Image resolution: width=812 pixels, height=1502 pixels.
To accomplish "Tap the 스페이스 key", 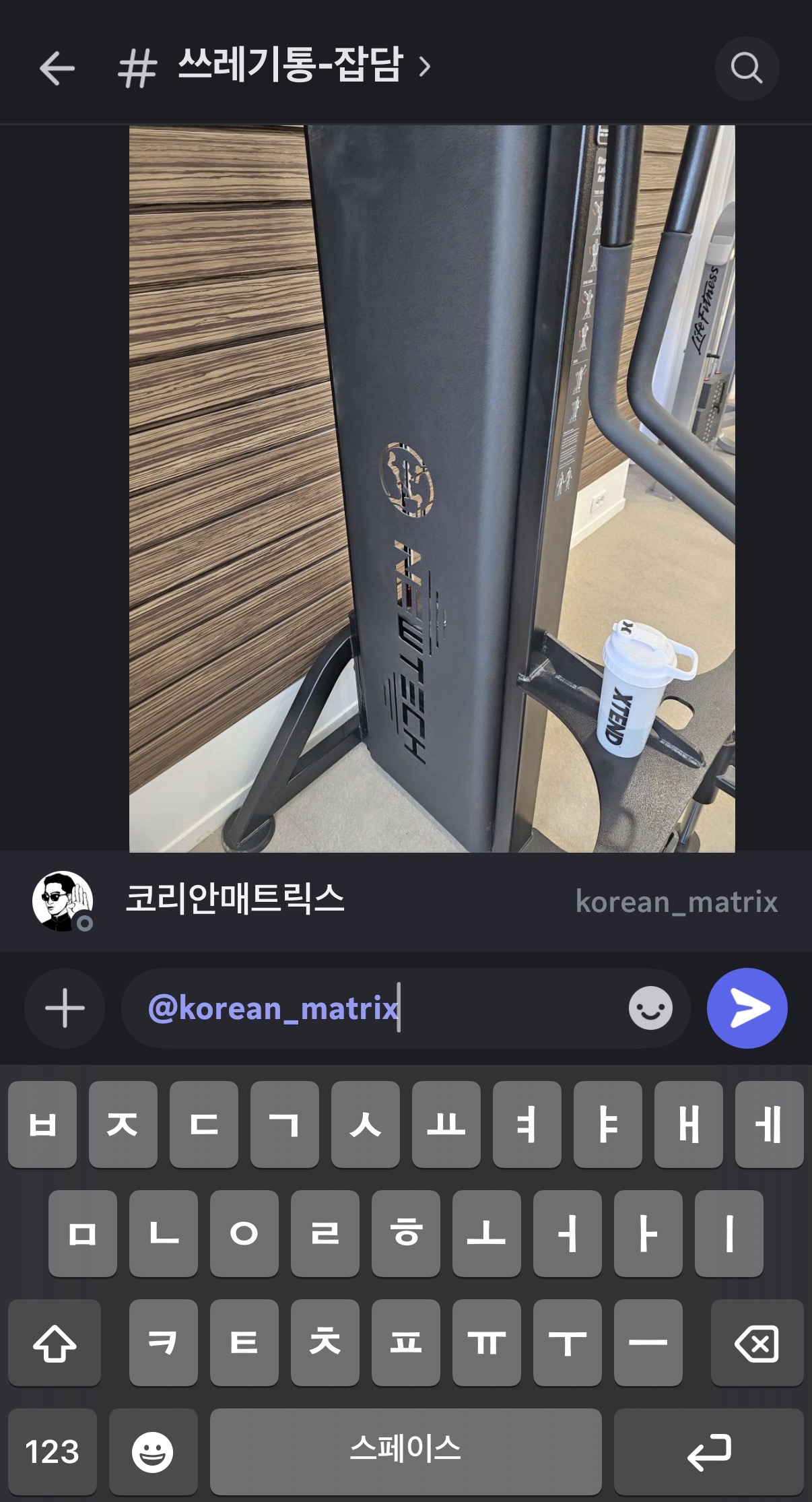I will pos(405,1451).
